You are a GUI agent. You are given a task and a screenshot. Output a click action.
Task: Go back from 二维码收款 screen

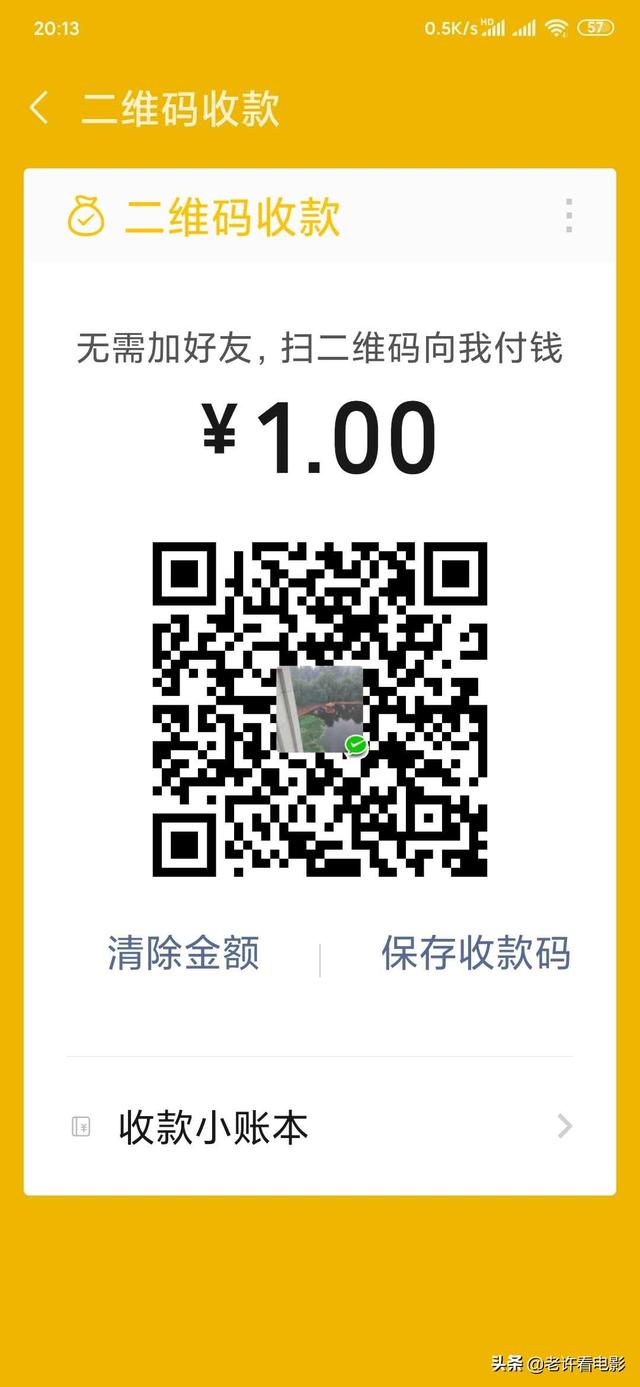click(39, 108)
